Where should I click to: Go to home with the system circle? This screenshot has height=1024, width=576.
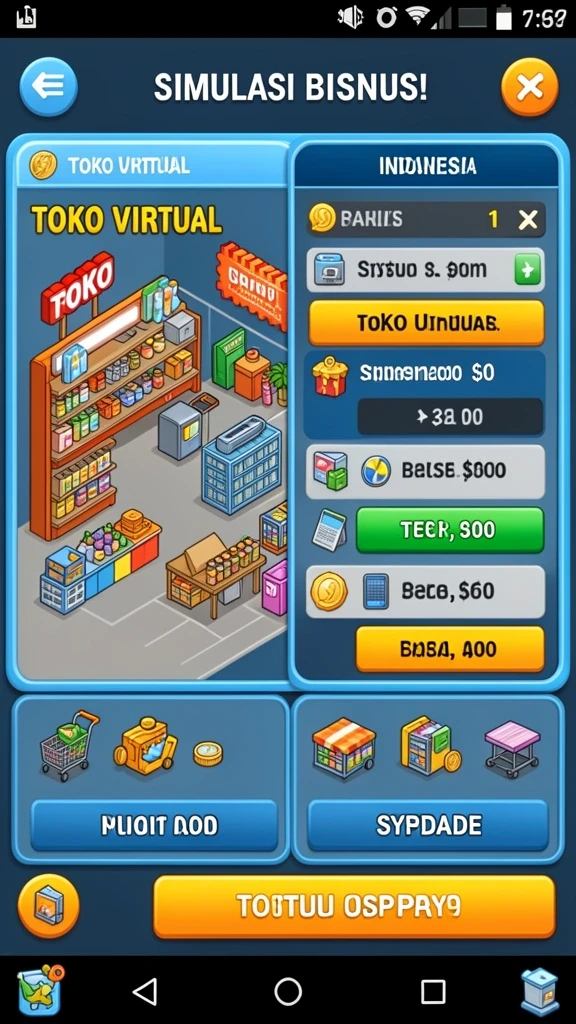tap(288, 991)
